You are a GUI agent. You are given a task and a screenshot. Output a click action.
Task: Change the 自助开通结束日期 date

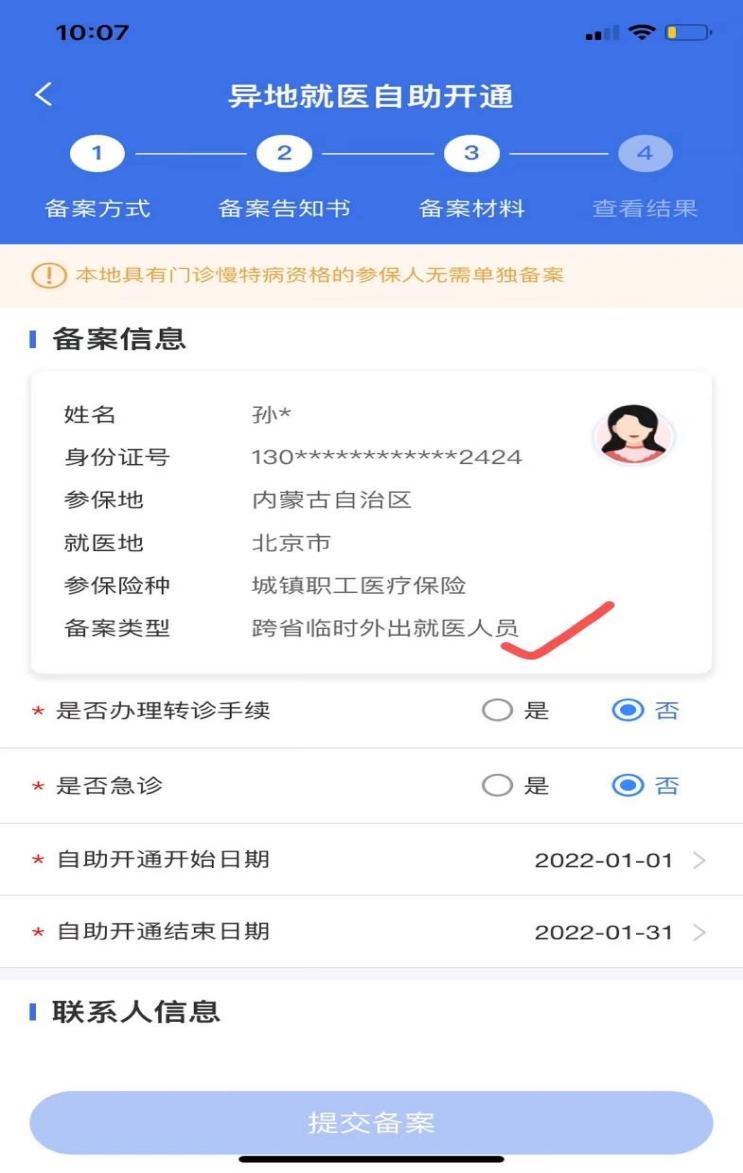pyautogui.click(x=620, y=932)
